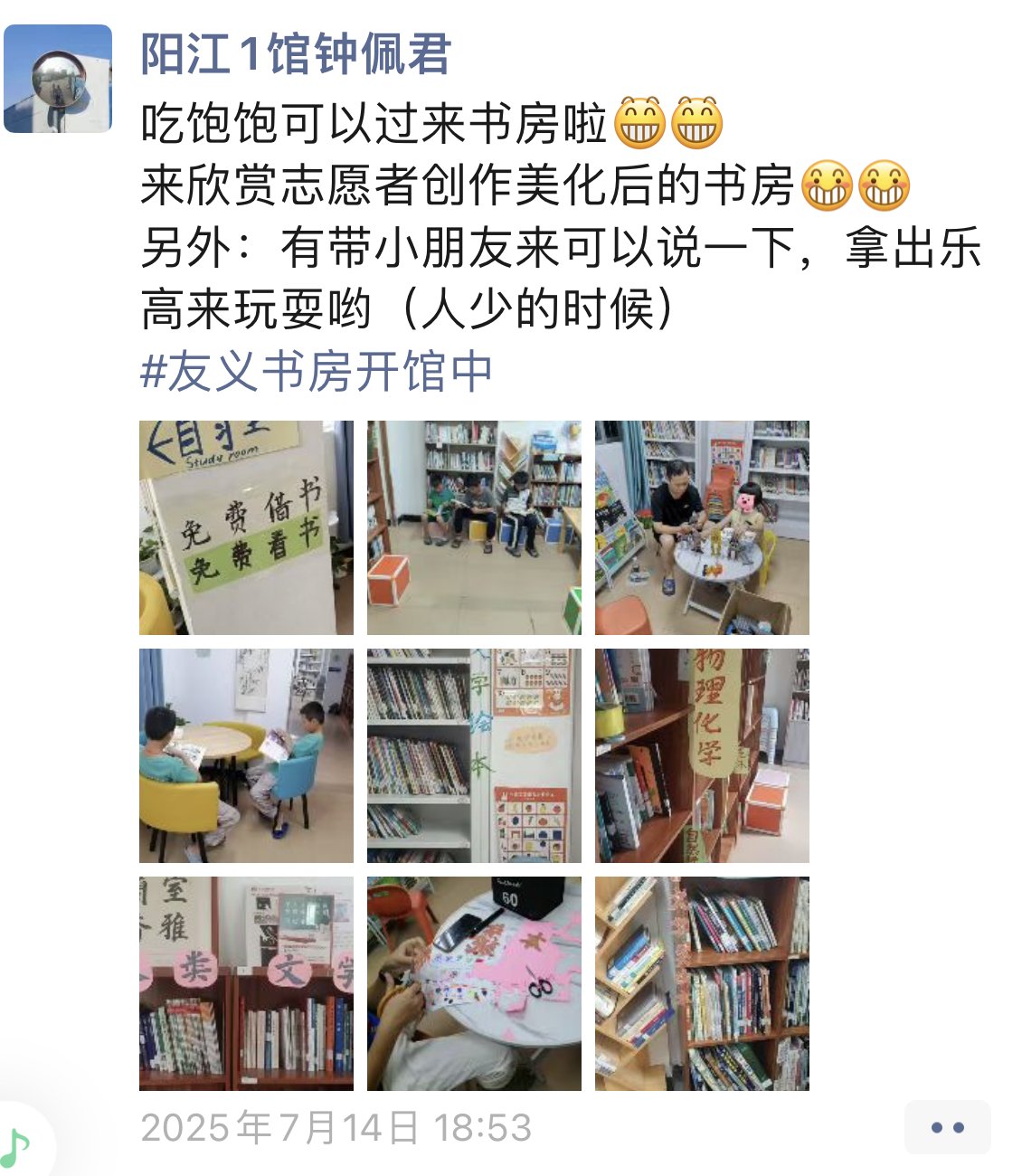Open the like and comment menu
The image size is (1022, 1176).
[x=947, y=1127]
